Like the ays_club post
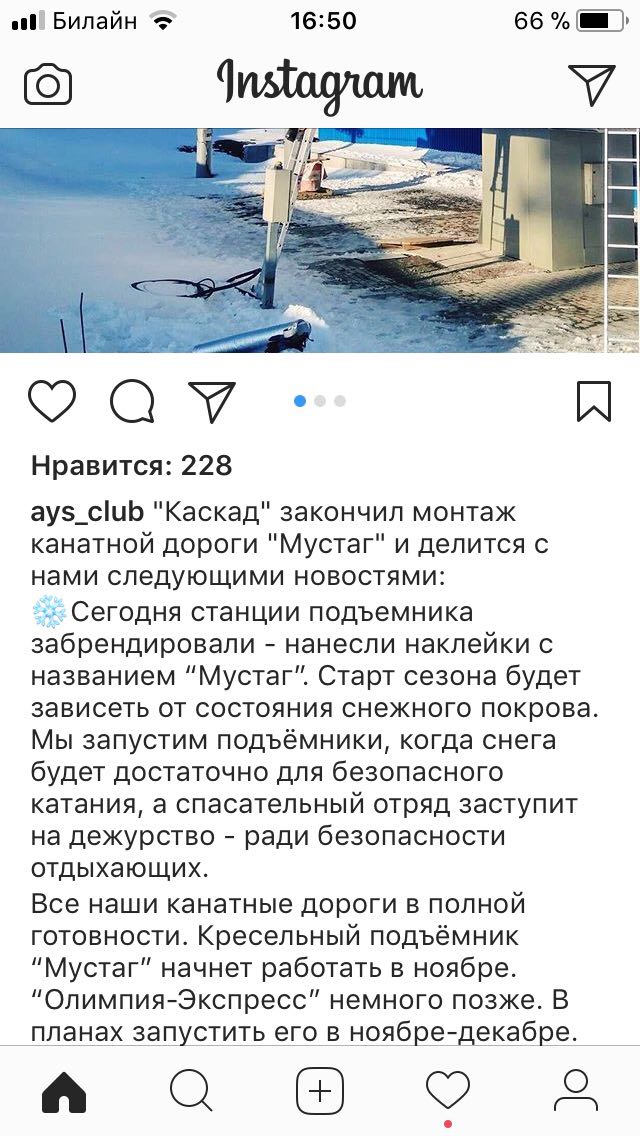640x1136 pixels. 52,401
